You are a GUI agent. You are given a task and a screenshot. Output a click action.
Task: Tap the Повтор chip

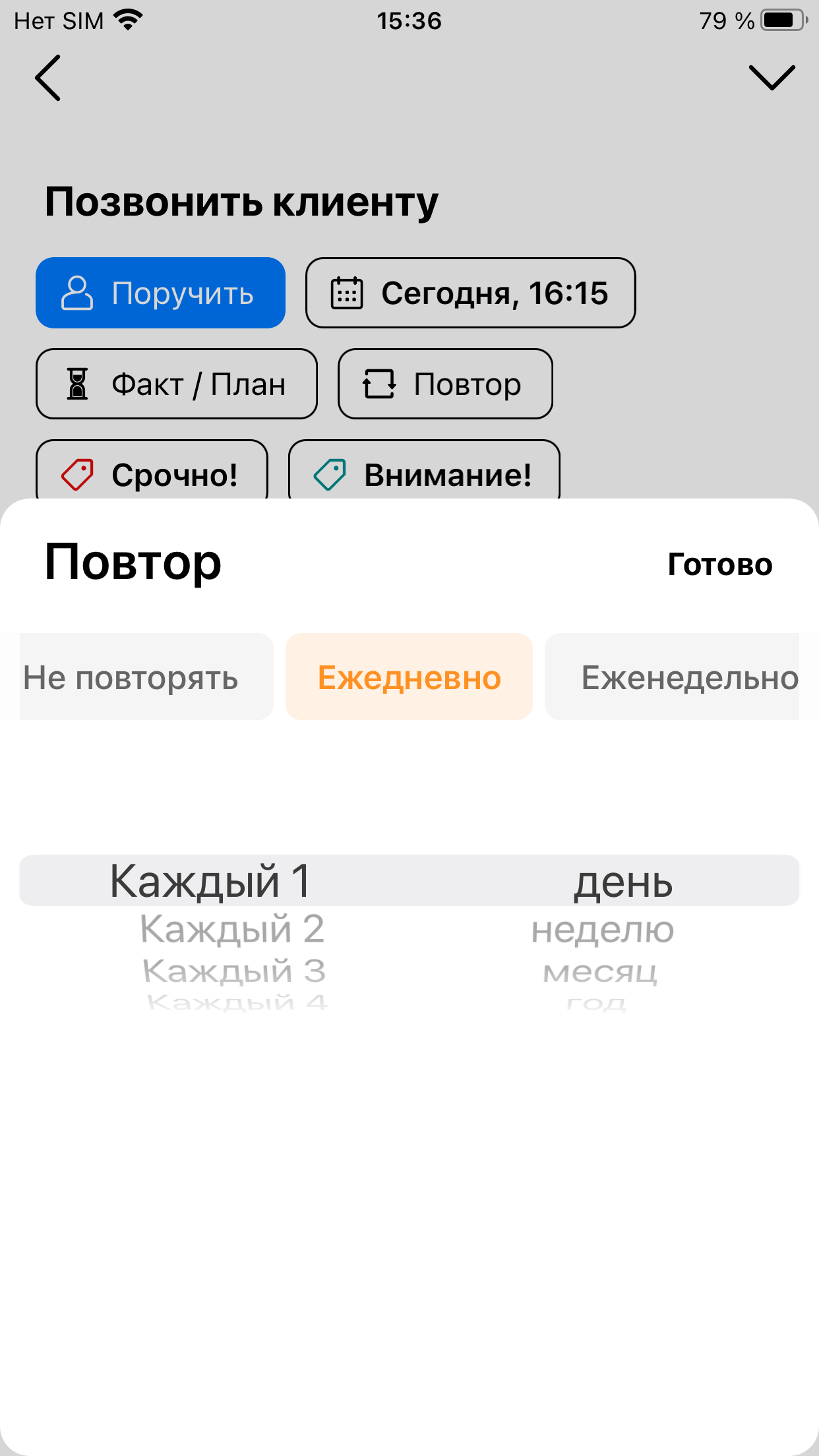[445, 384]
